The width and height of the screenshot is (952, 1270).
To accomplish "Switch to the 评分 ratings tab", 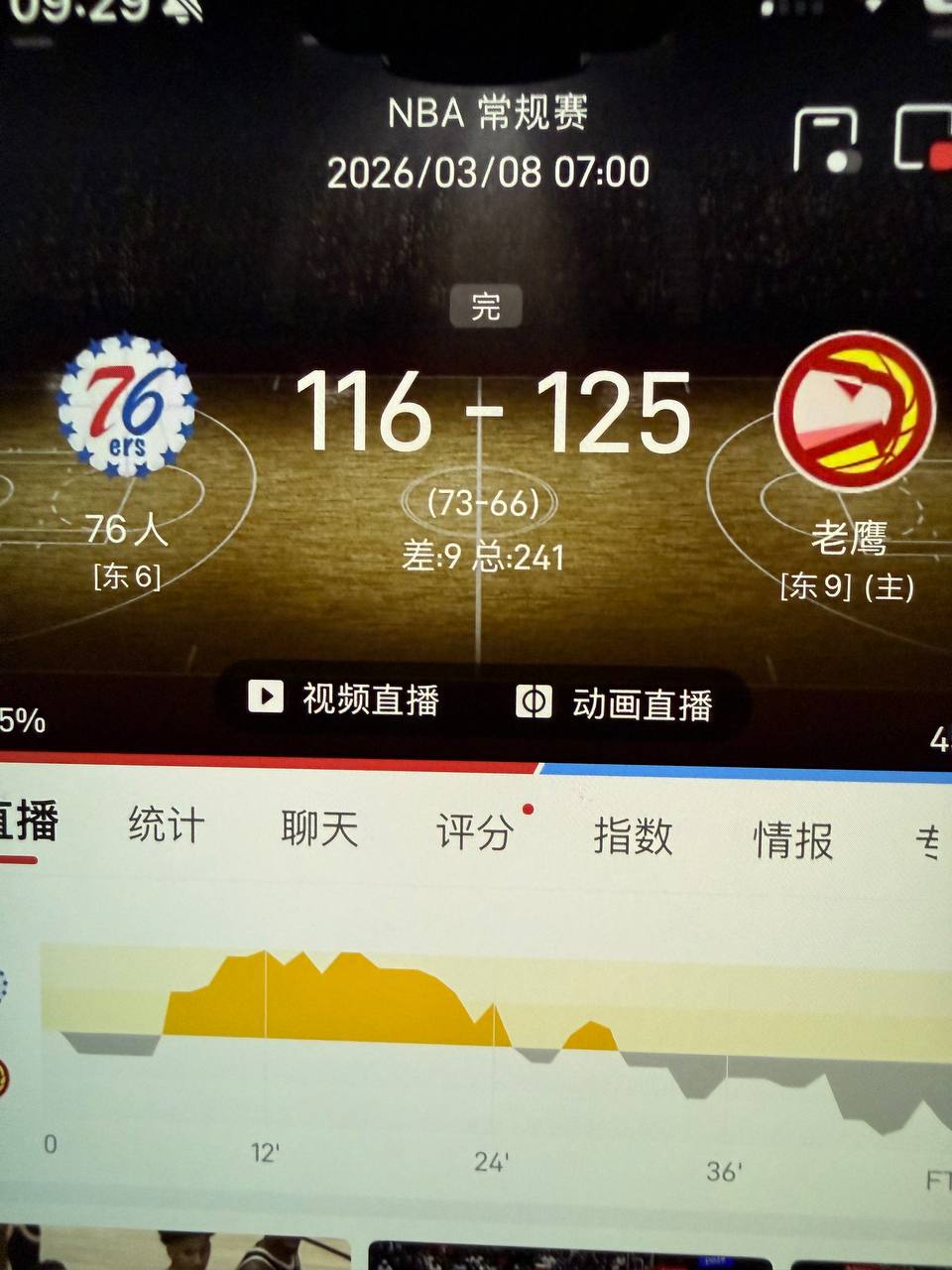I will 475,832.
